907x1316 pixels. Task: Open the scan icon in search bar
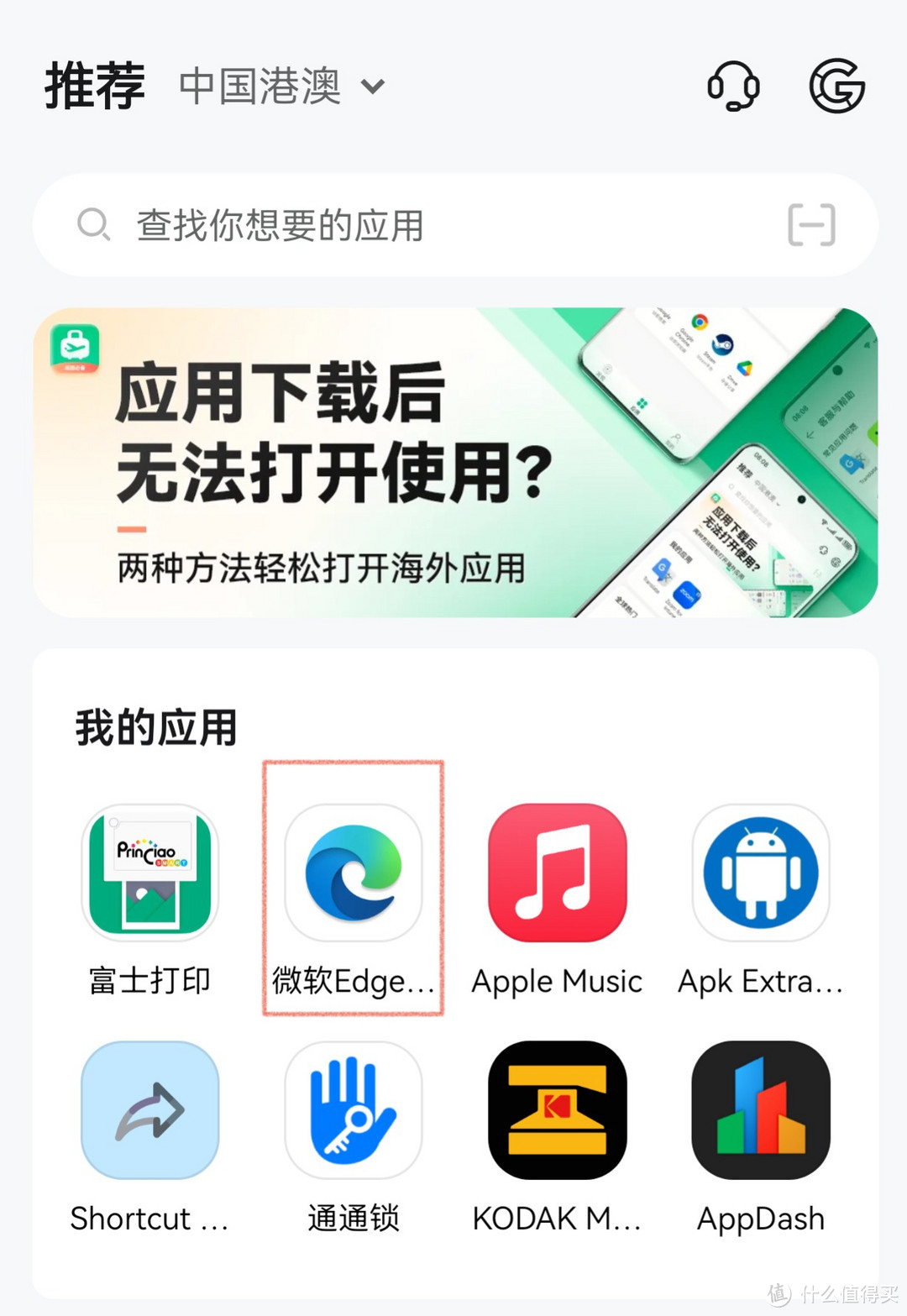pyautogui.click(x=811, y=225)
